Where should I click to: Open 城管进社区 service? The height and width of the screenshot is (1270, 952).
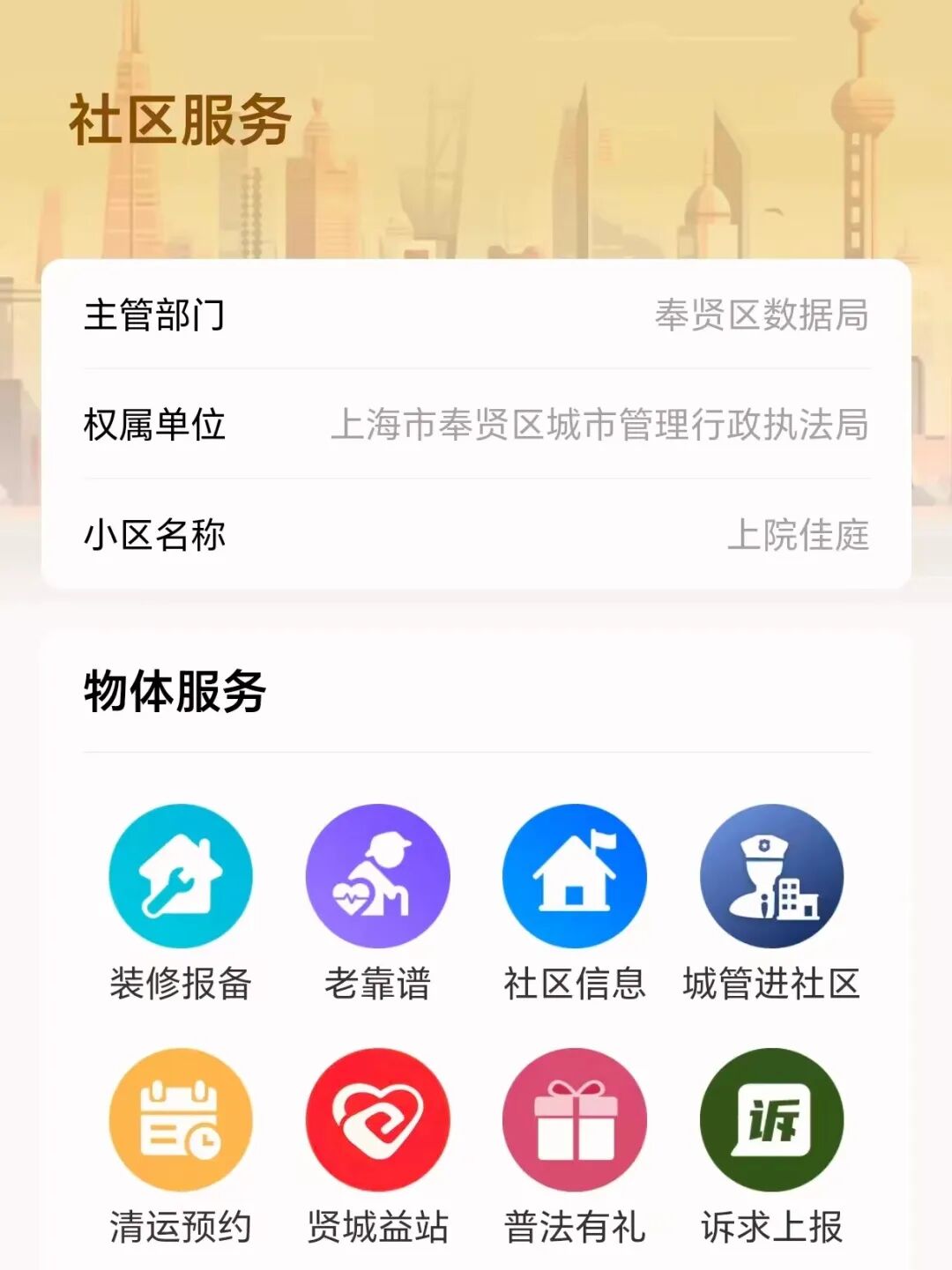pyautogui.click(x=771, y=877)
